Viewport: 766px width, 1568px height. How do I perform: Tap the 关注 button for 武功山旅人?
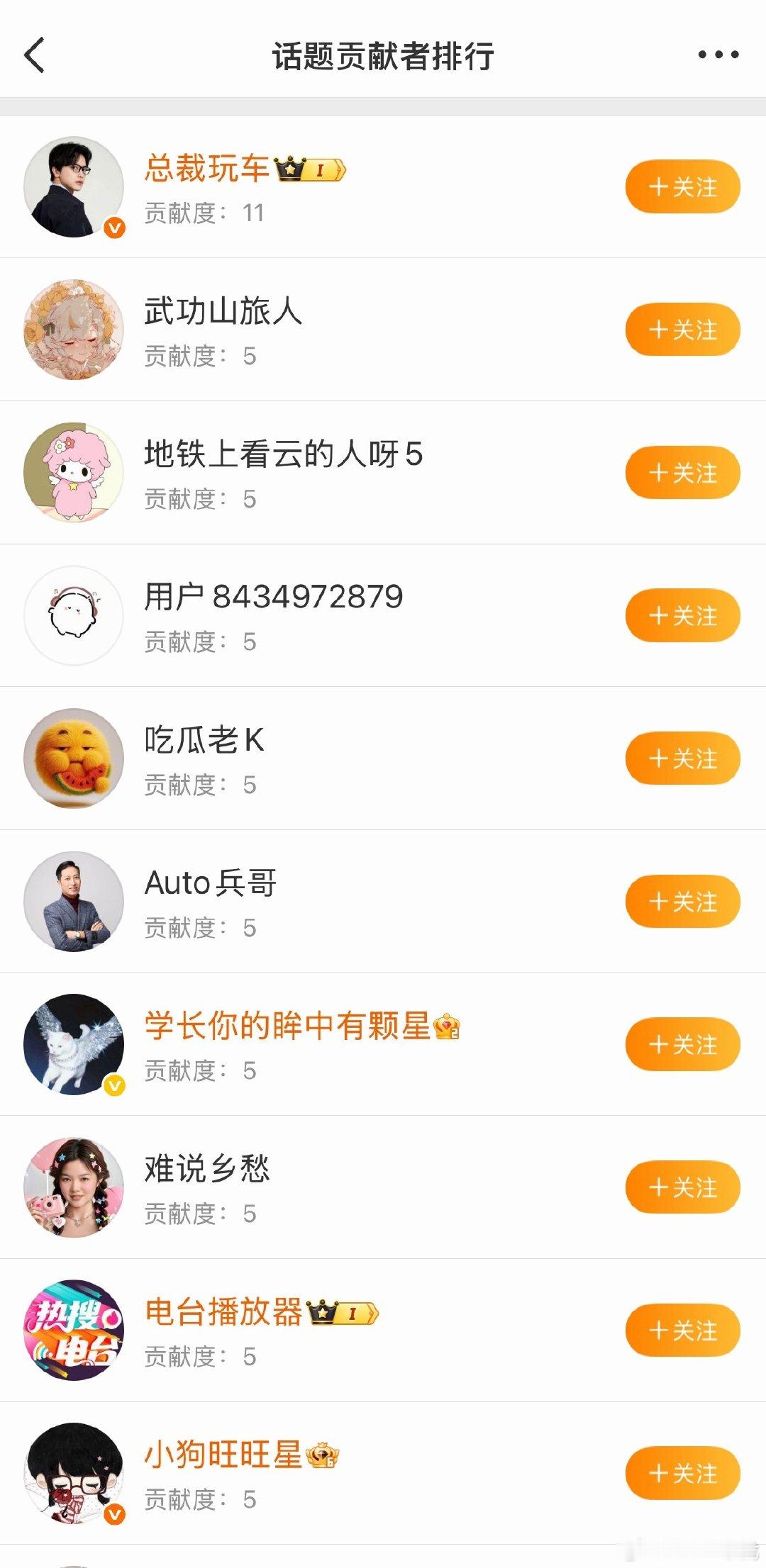(x=683, y=330)
